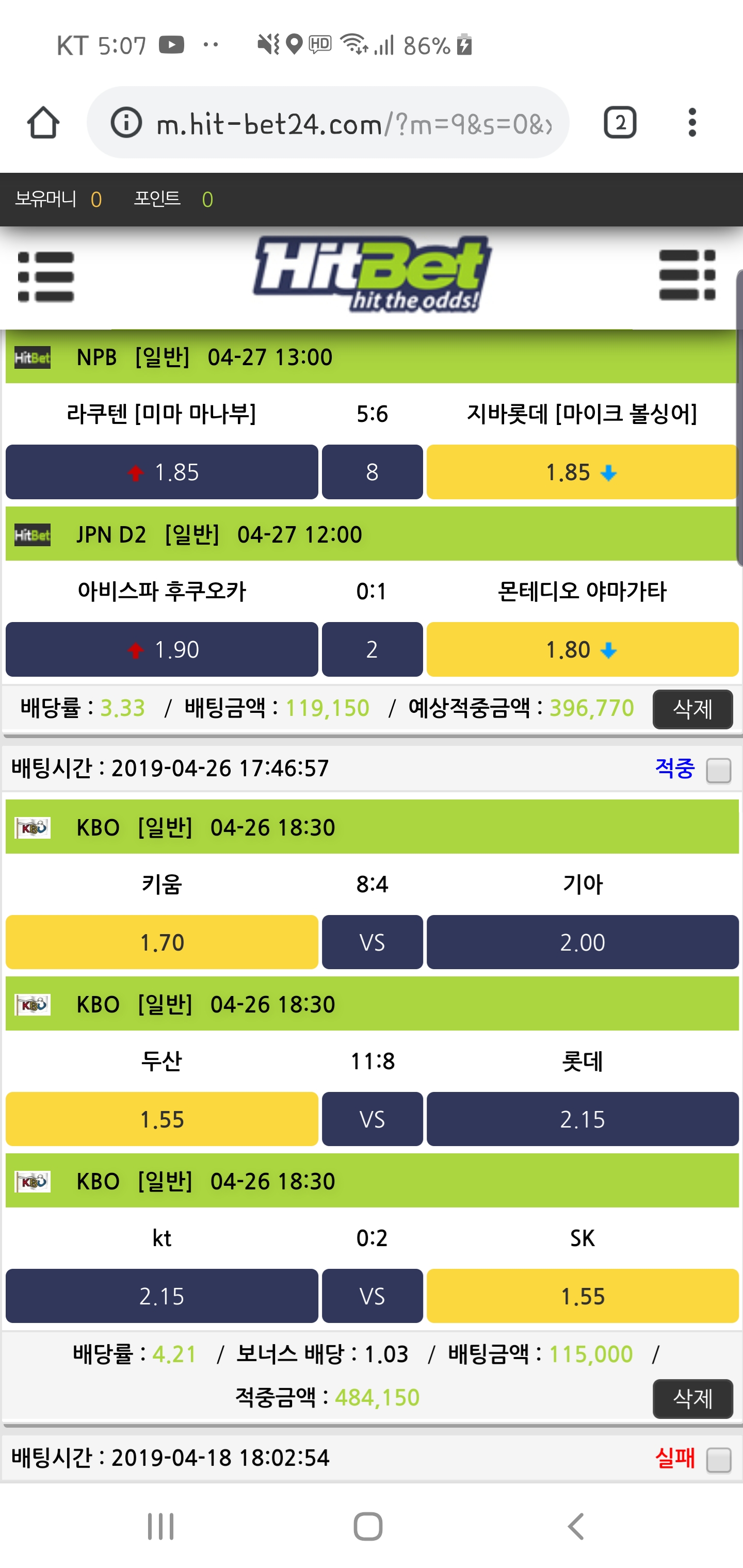Image resolution: width=743 pixels, height=1568 pixels.
Task: Open the left hamburger menu
Action: [46, 277]
